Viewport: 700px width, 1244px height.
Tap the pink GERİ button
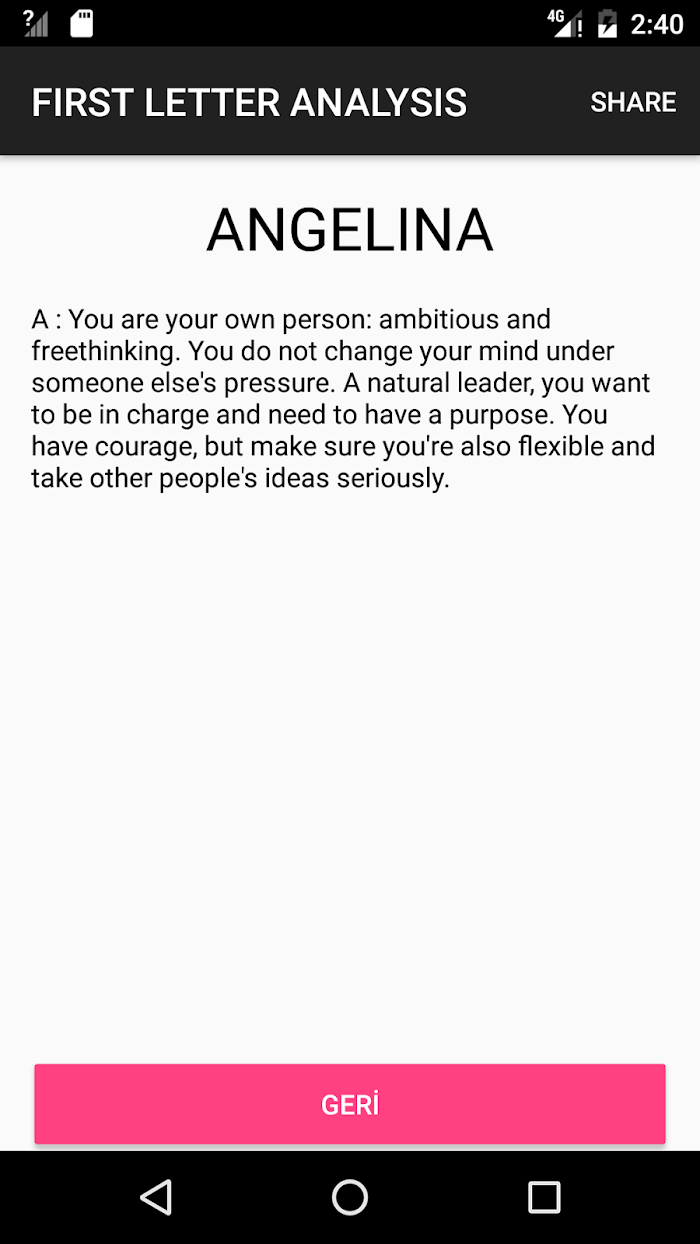tap(350, 1104)
